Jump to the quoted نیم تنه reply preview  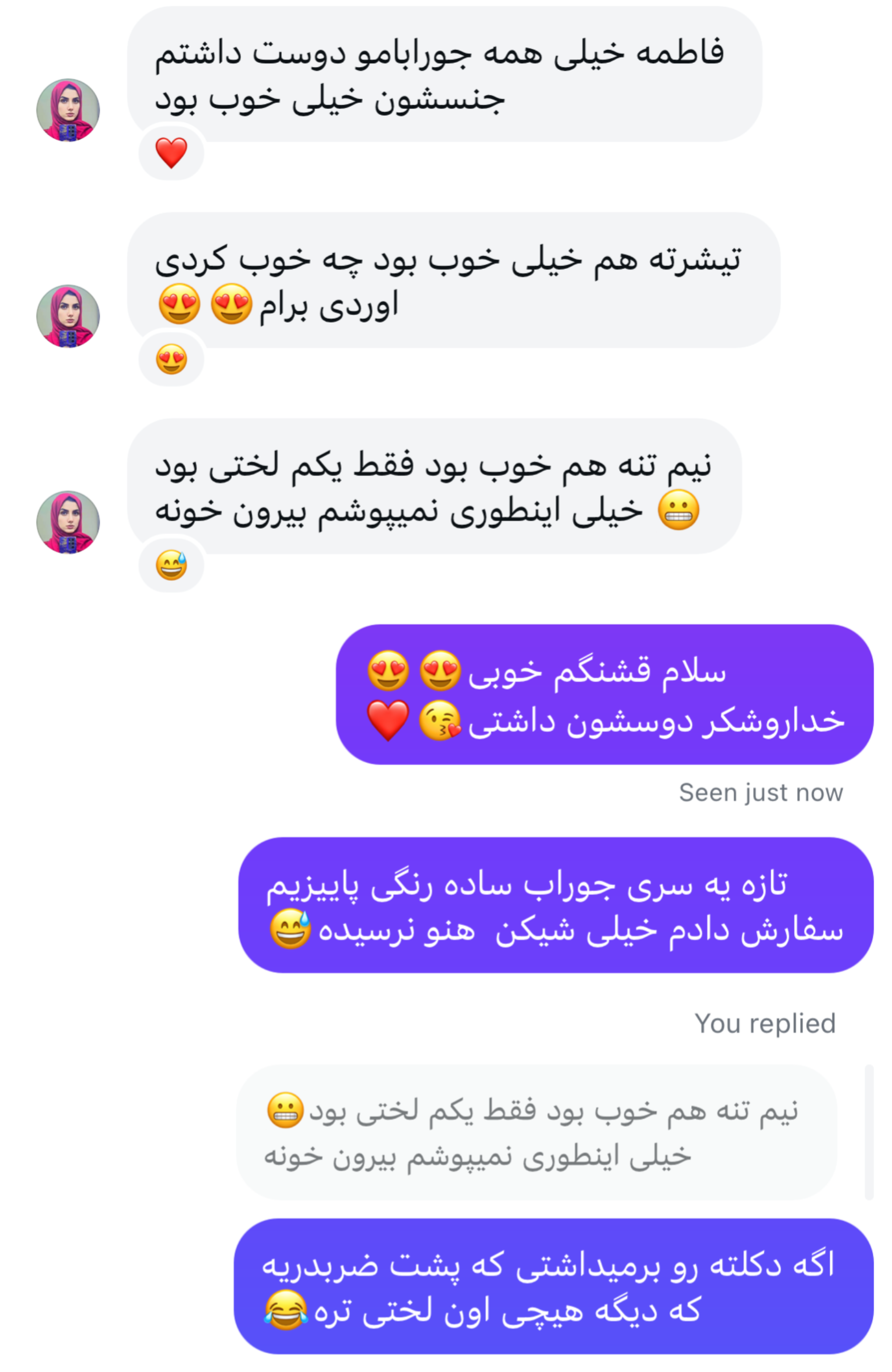coord(535,1132)
